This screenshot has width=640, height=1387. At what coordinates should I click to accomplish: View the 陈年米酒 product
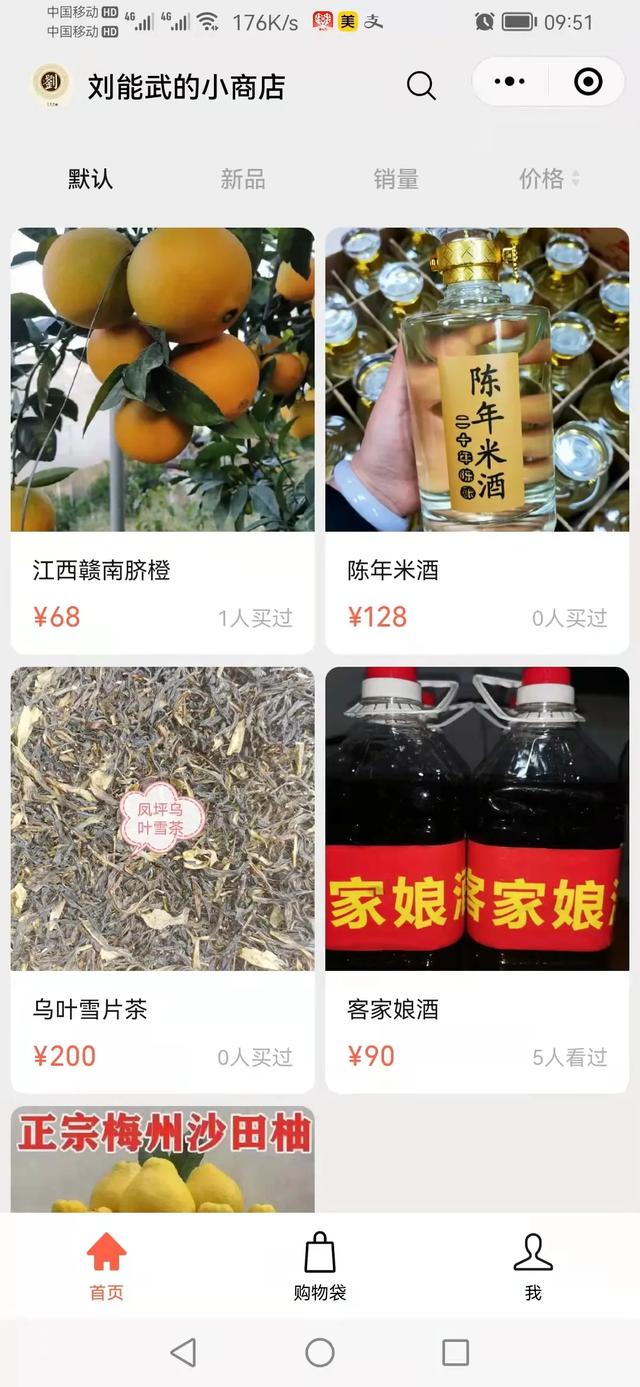[477, 440]
